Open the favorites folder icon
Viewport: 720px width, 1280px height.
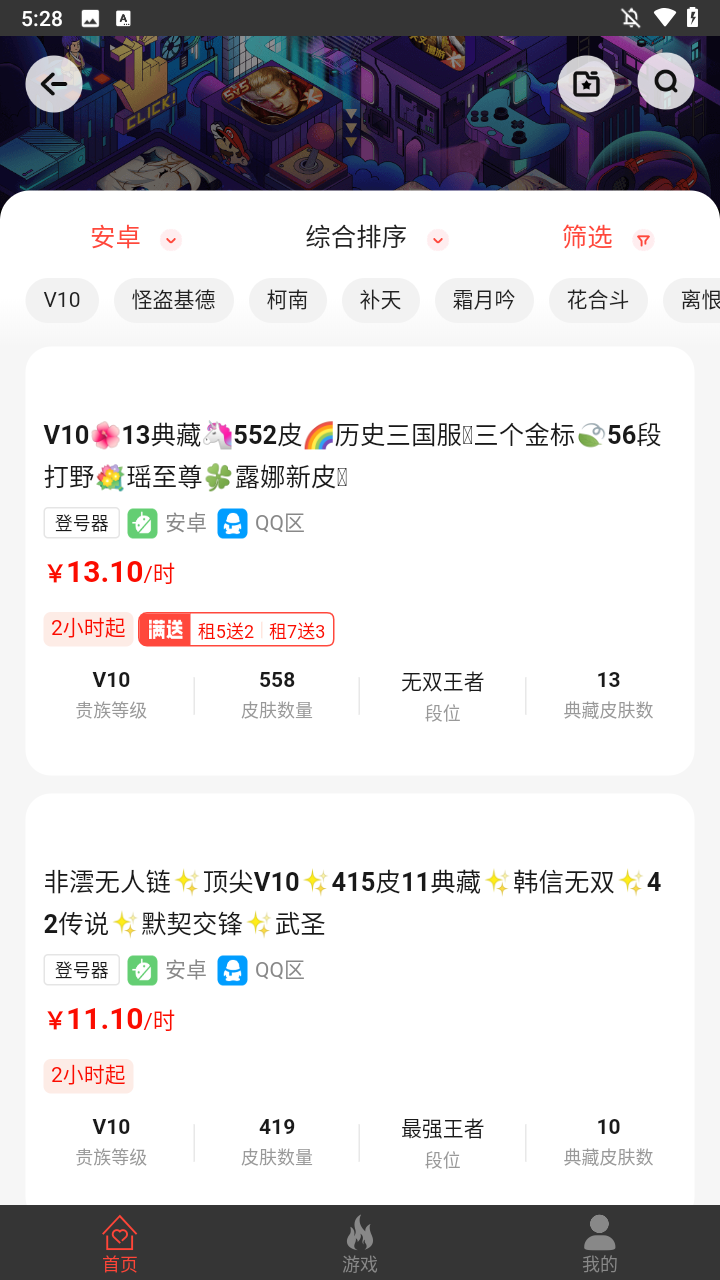point(586,83)
